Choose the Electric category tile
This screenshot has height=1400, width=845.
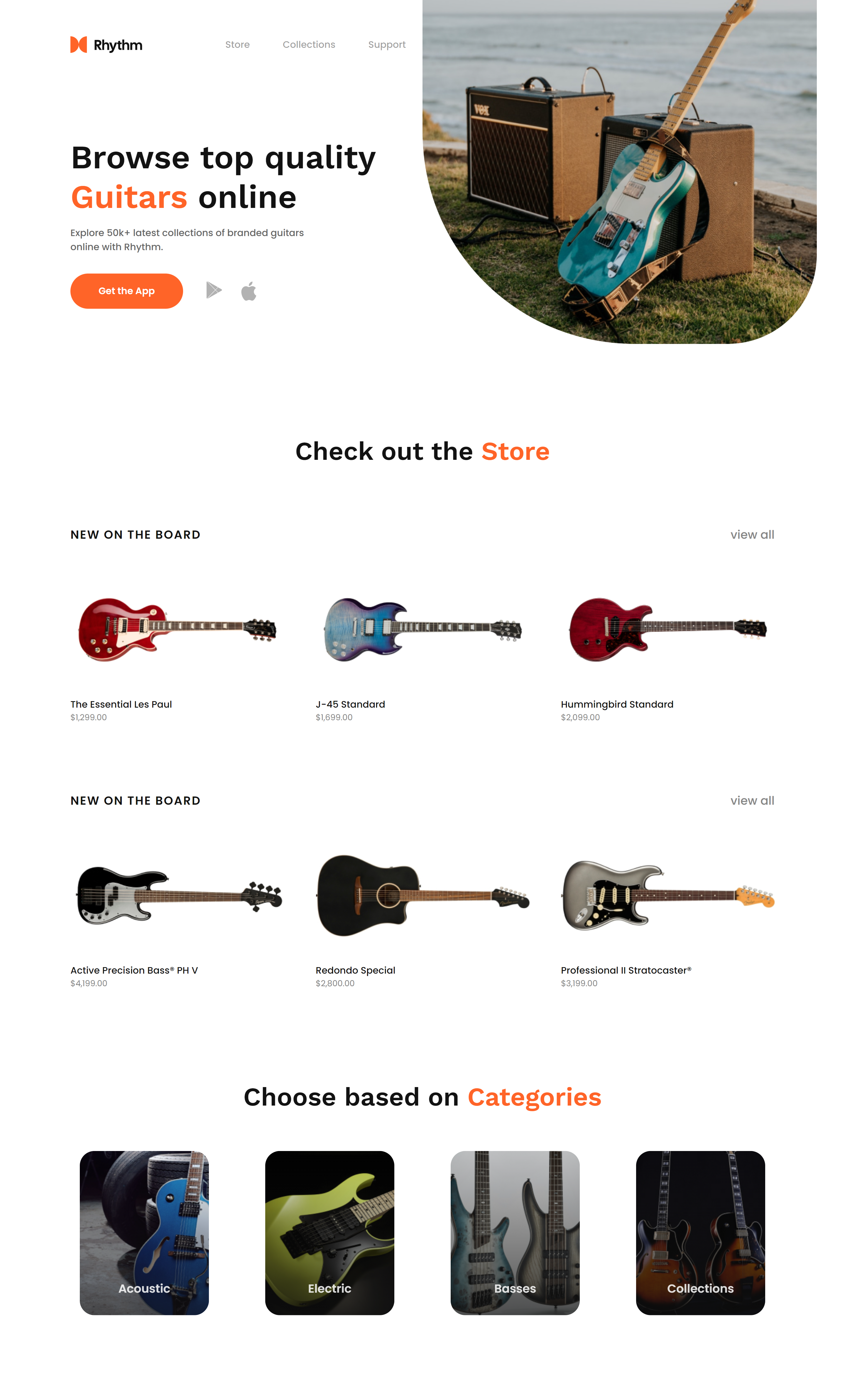pyautogui.click(x=330, y=1232)
